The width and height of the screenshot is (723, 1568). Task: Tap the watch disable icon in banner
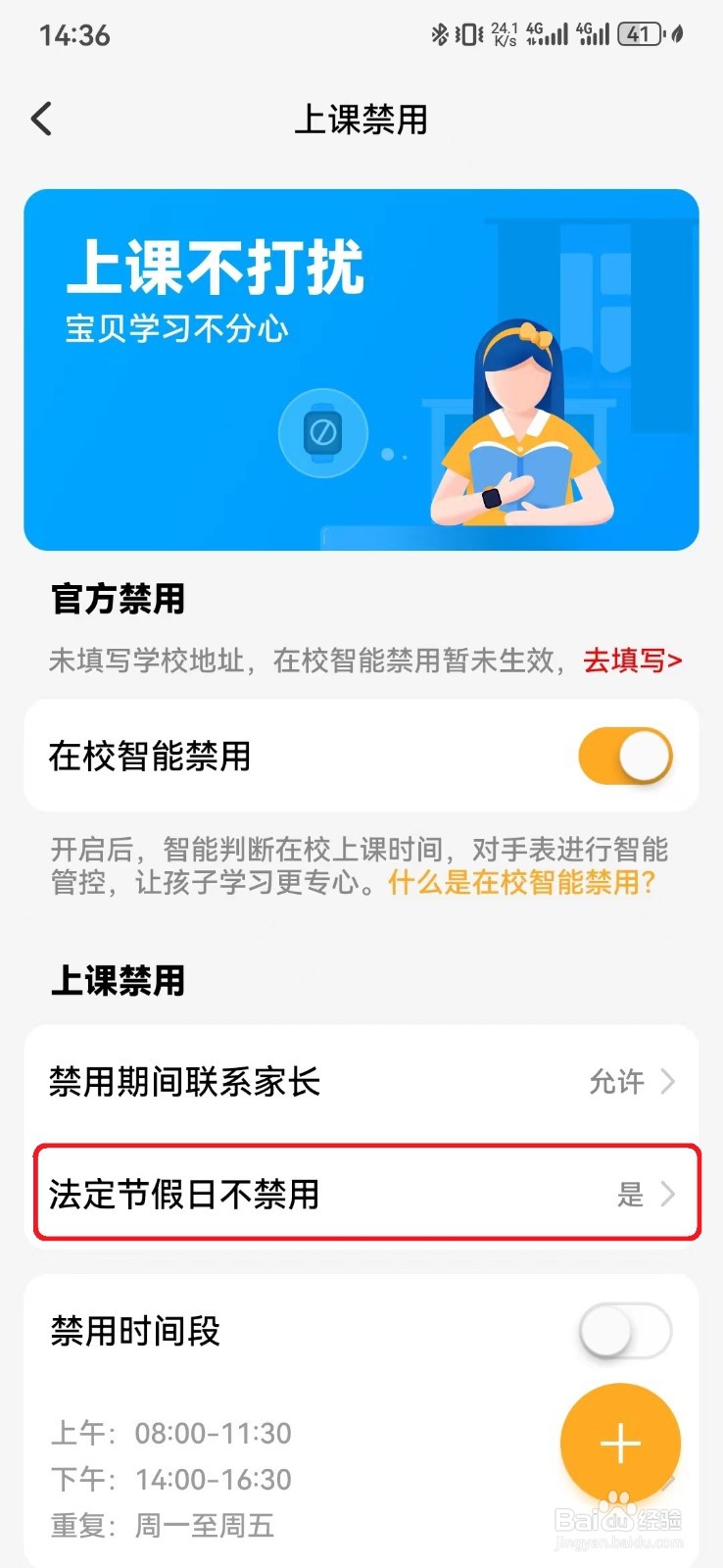pyautogui.click(x=323, y=432)
